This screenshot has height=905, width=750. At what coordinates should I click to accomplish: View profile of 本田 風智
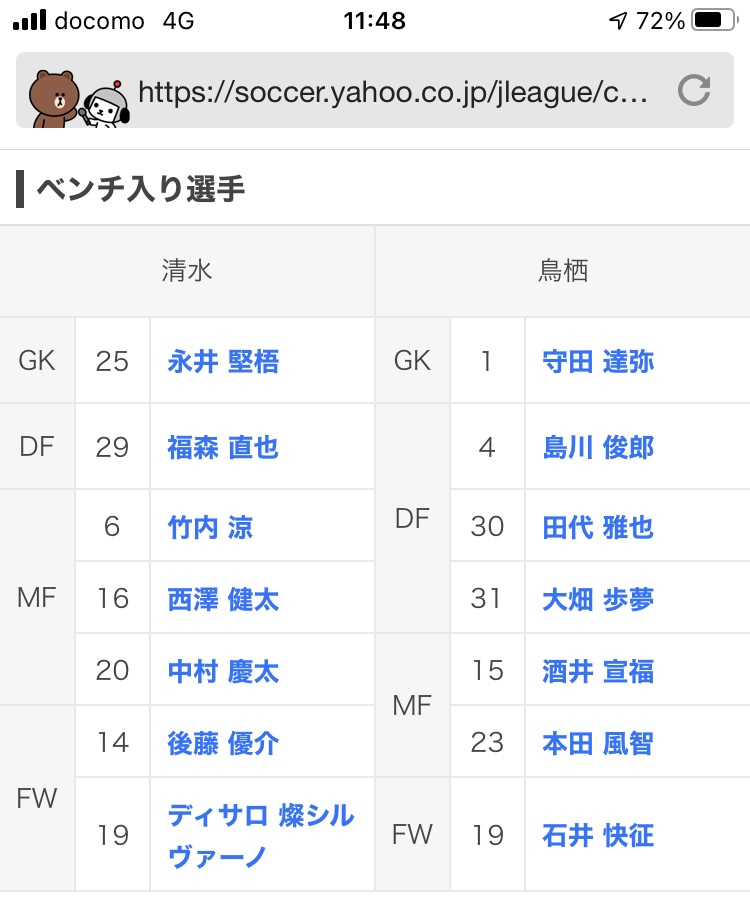[x=598, y=743]
